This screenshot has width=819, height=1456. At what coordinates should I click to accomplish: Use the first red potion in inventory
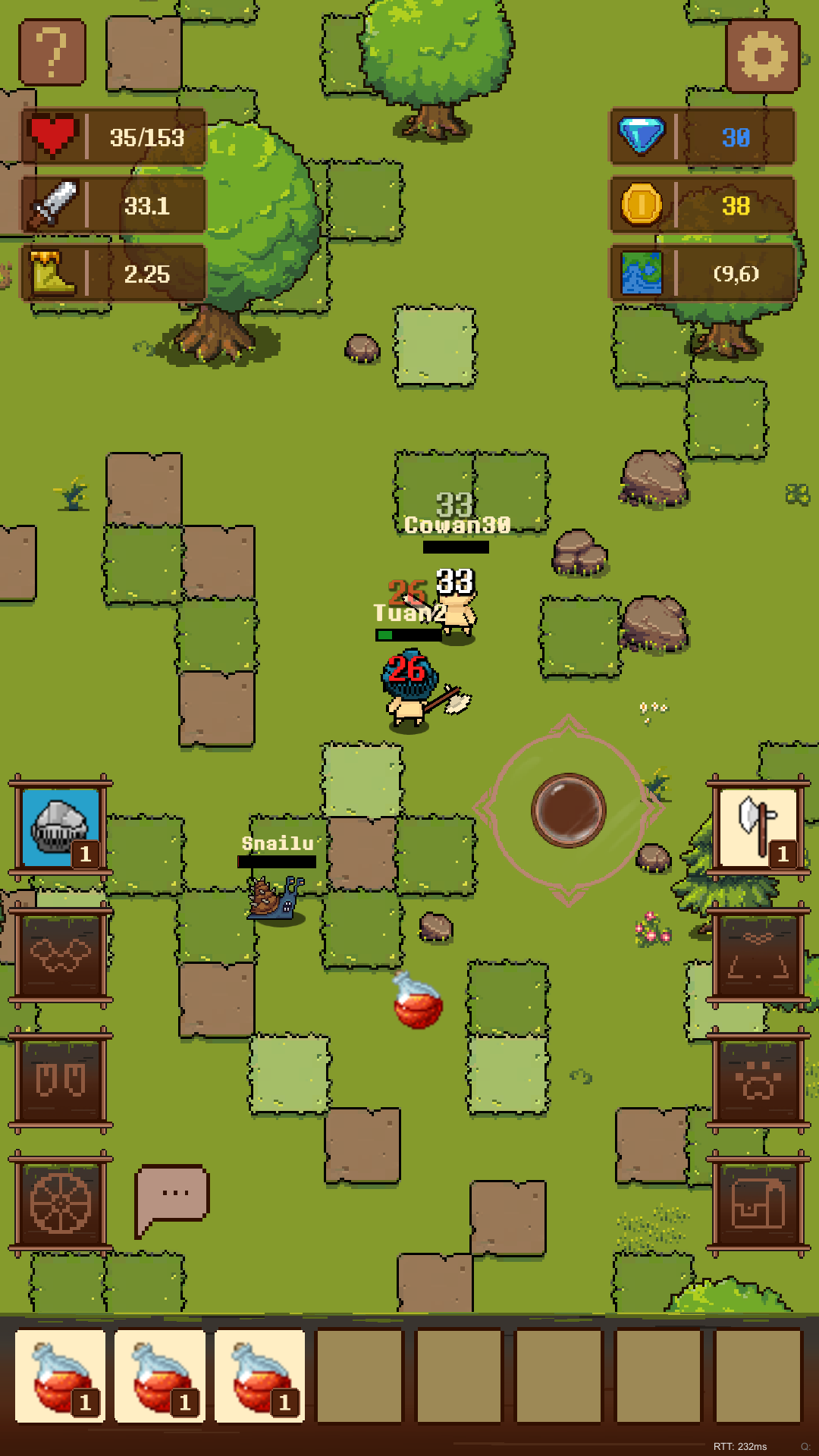61,1376
